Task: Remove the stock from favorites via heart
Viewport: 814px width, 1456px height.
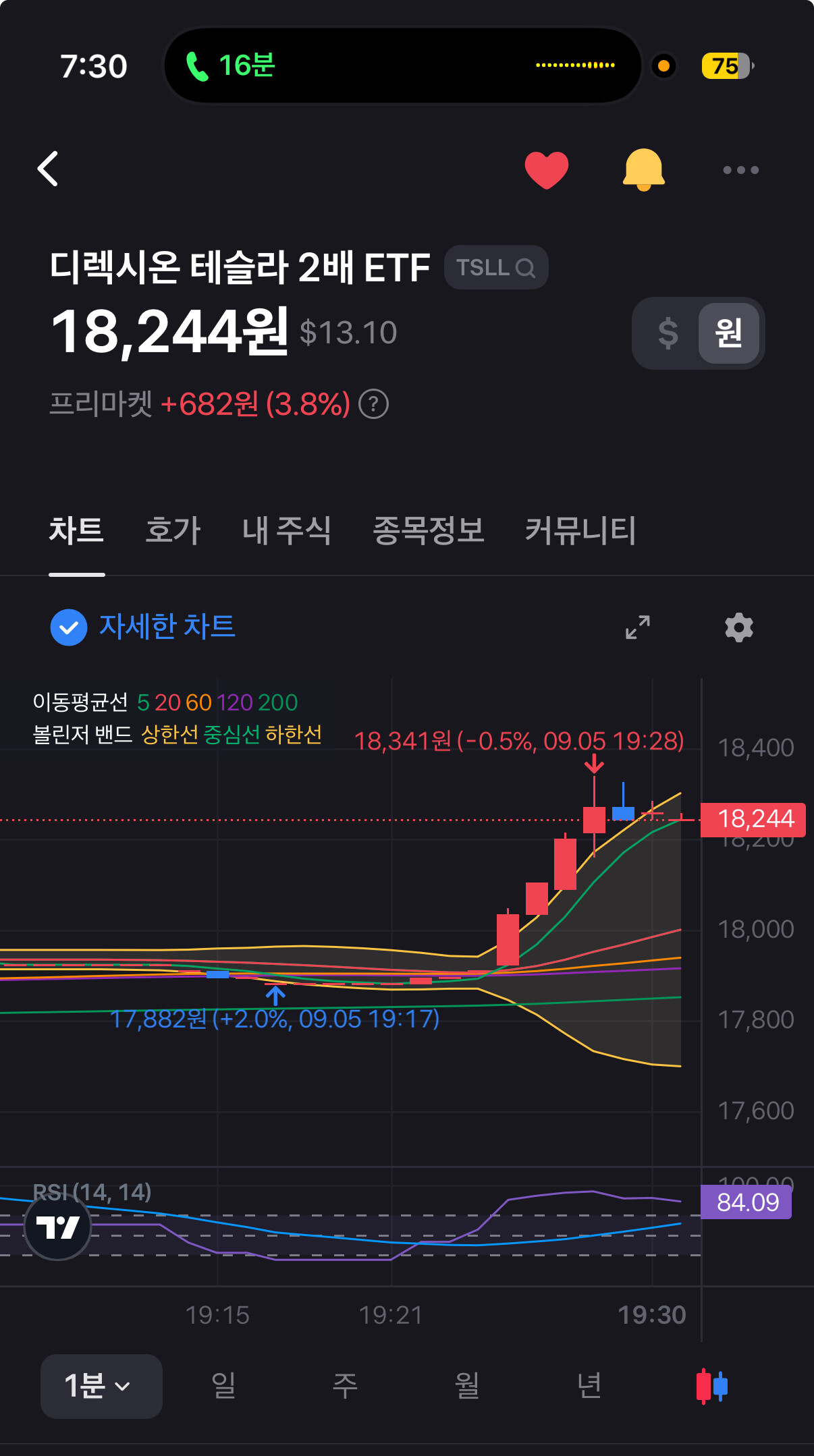Action: coord(546,169)
